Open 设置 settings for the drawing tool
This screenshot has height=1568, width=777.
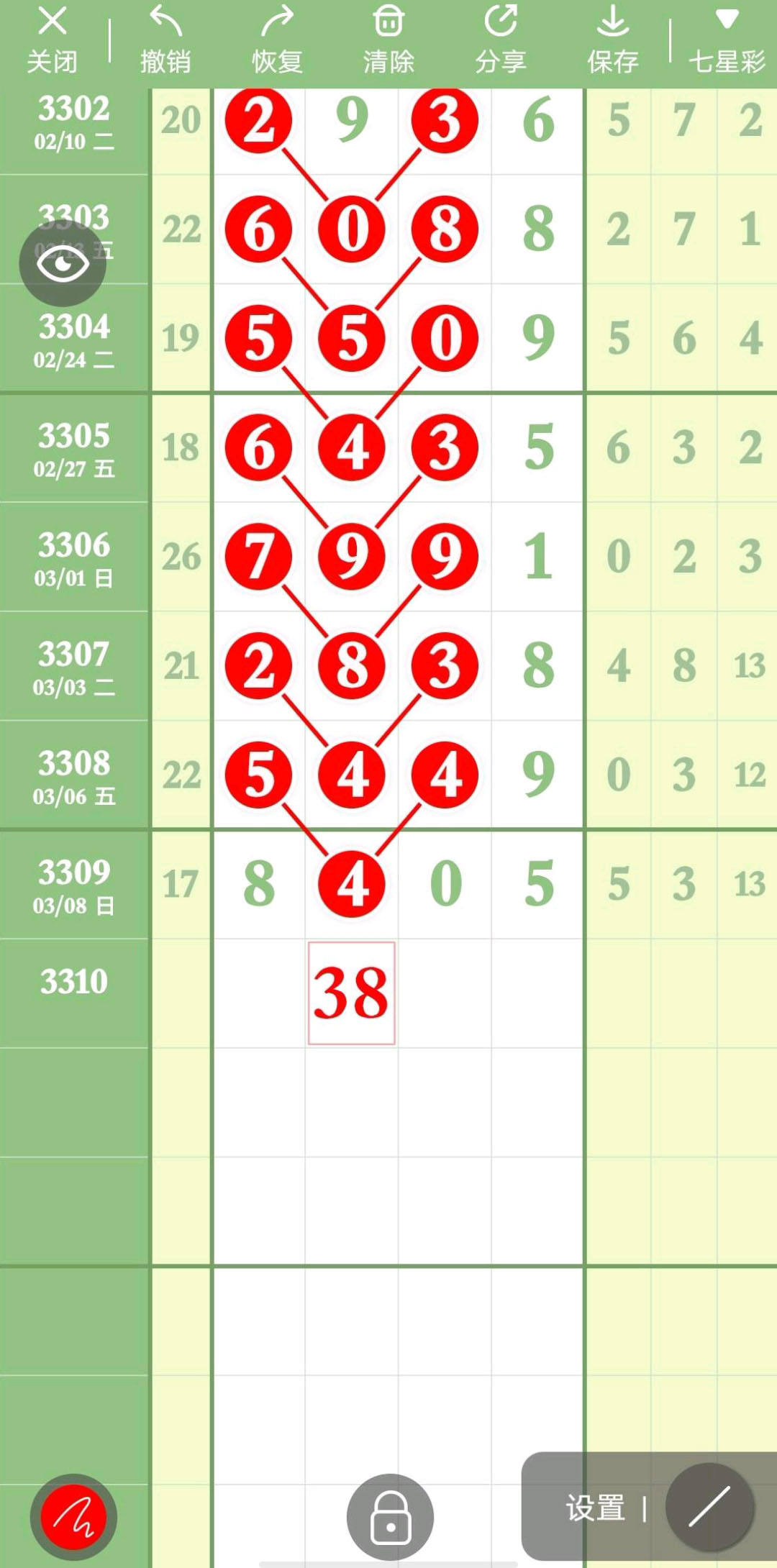(x=596, y=1508)
